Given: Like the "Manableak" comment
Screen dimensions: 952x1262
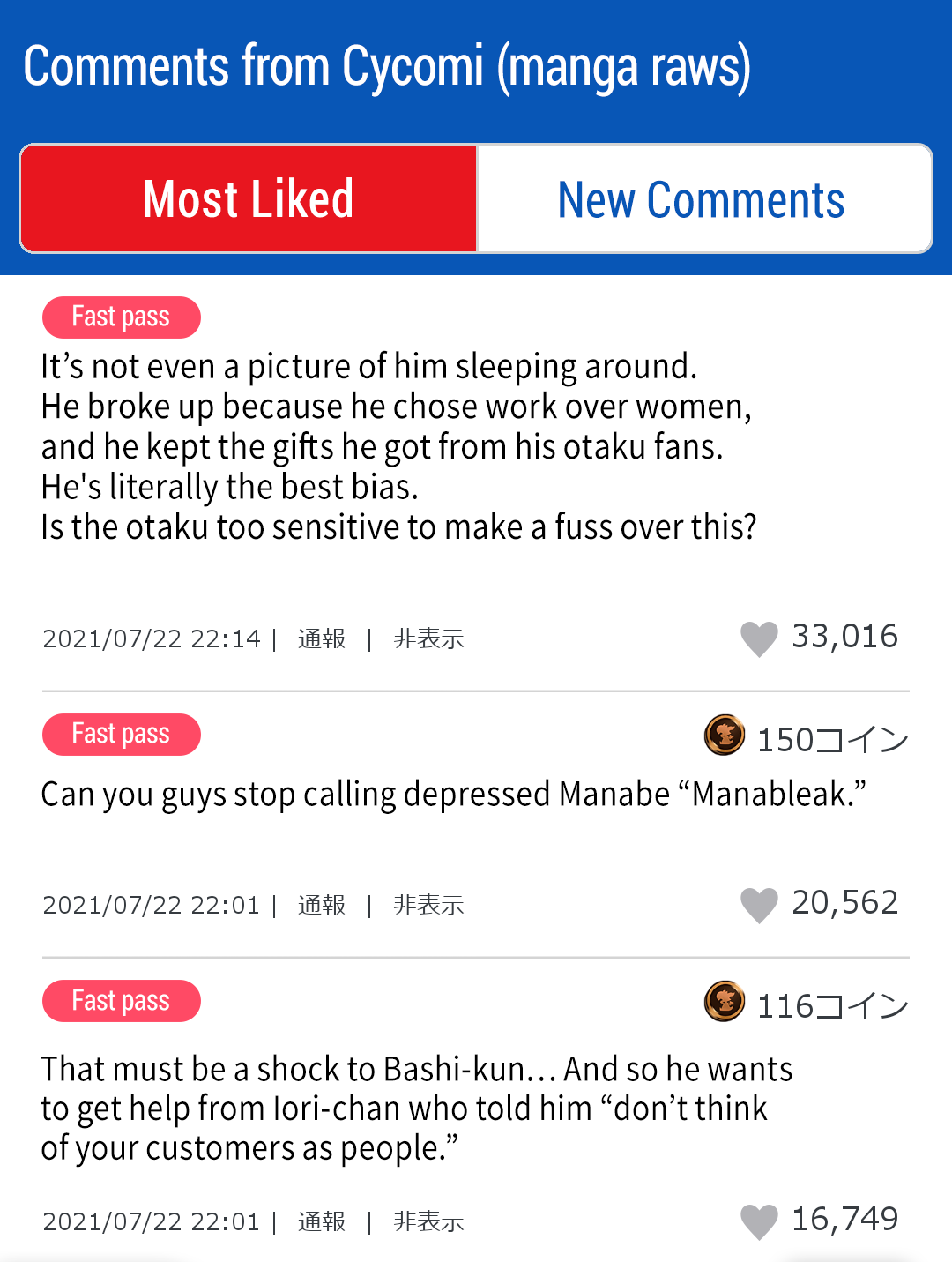Looking at the screenshot, I should tap(759, 905).
